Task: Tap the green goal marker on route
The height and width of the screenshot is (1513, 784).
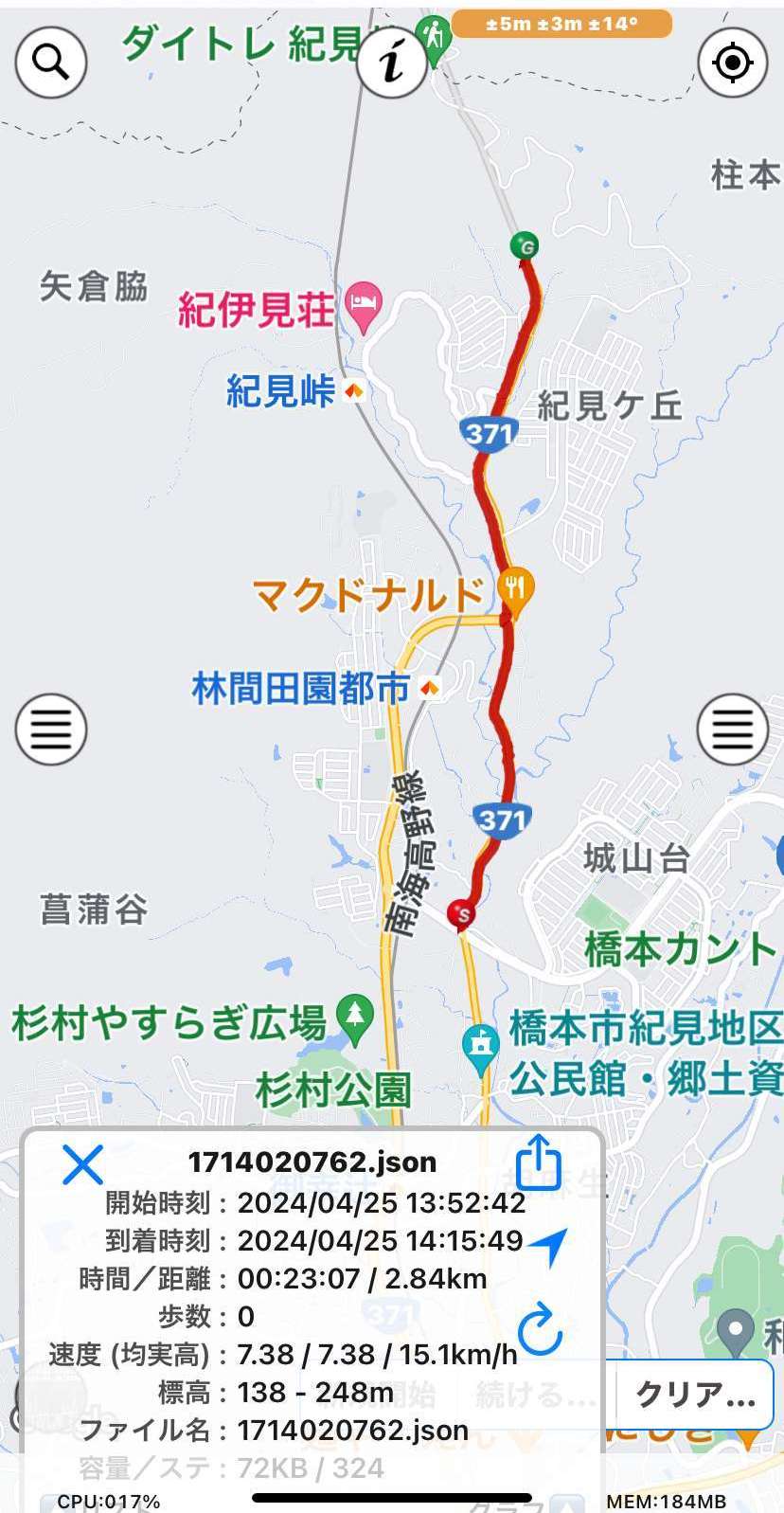Action: coord(524,246)
